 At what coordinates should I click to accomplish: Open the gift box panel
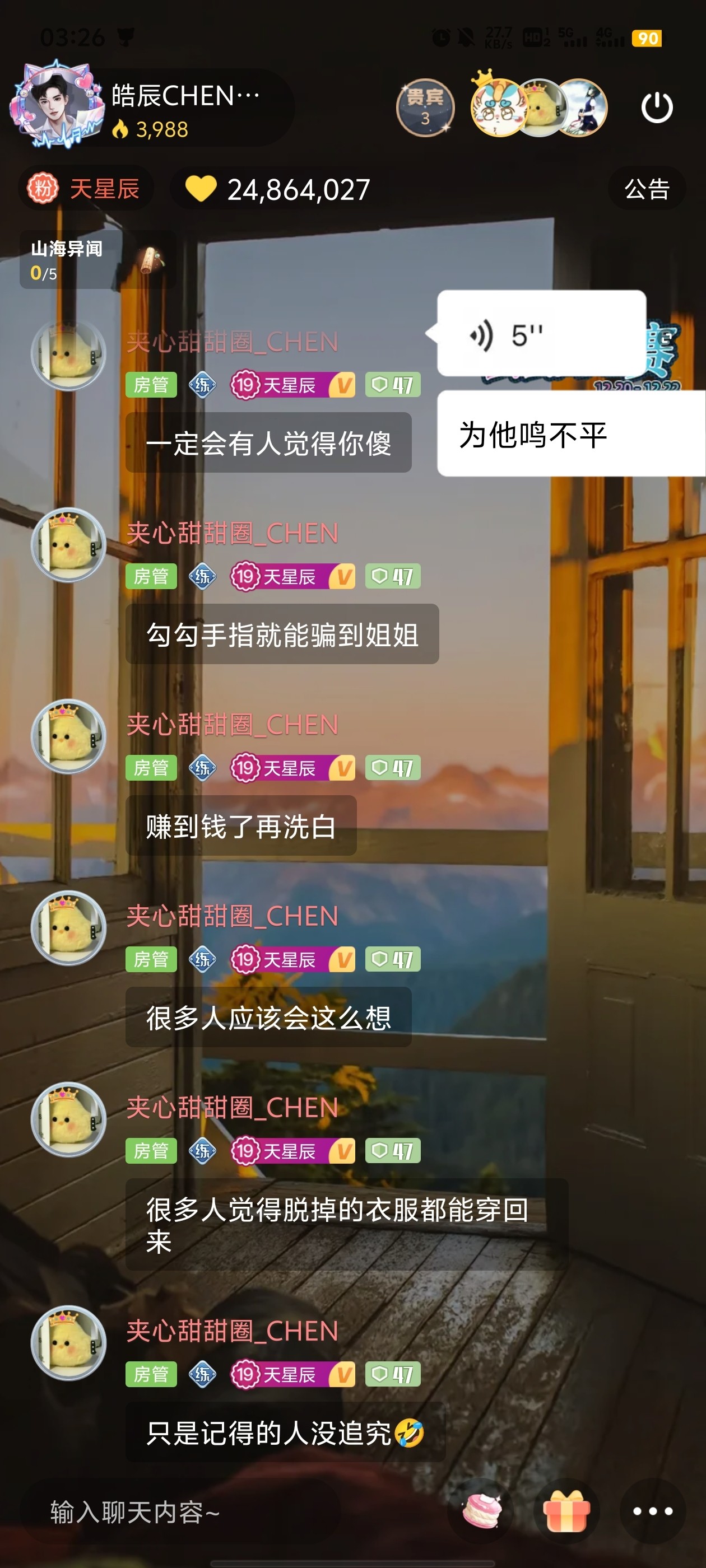tap(566, 1511)
